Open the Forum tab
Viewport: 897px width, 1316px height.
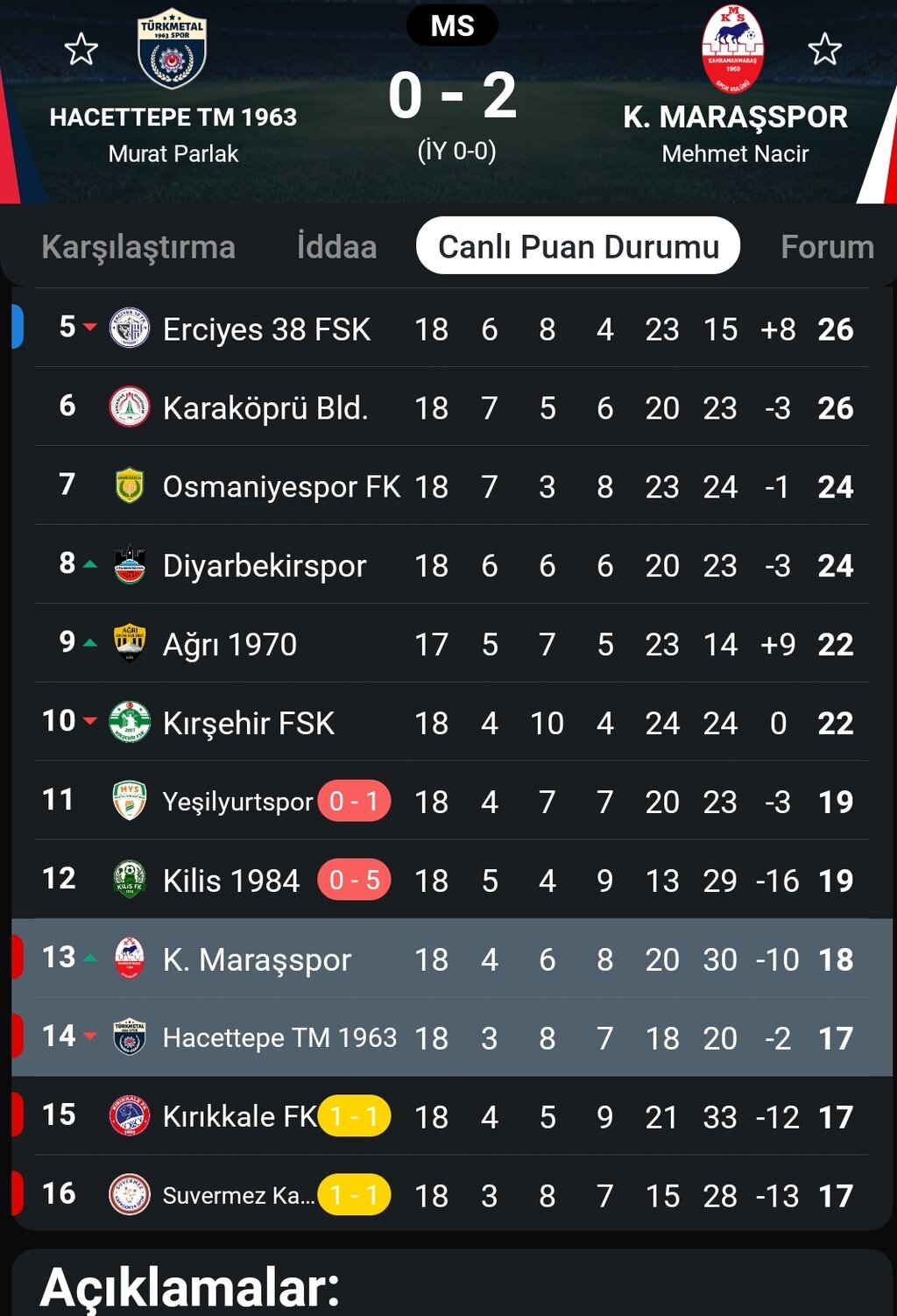pos(827,247)
